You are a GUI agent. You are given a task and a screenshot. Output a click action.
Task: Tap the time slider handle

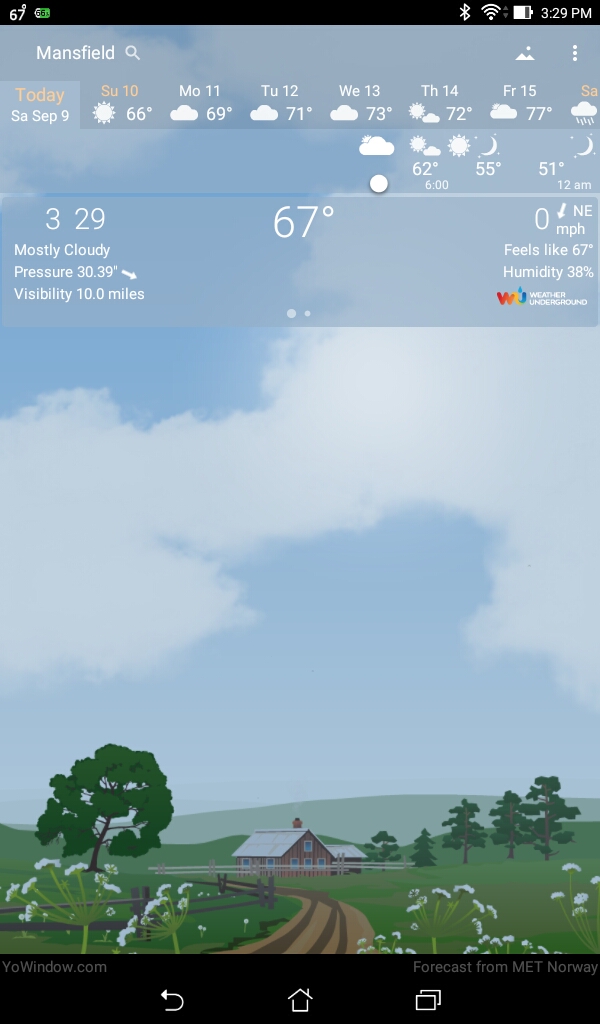[378, 184]
